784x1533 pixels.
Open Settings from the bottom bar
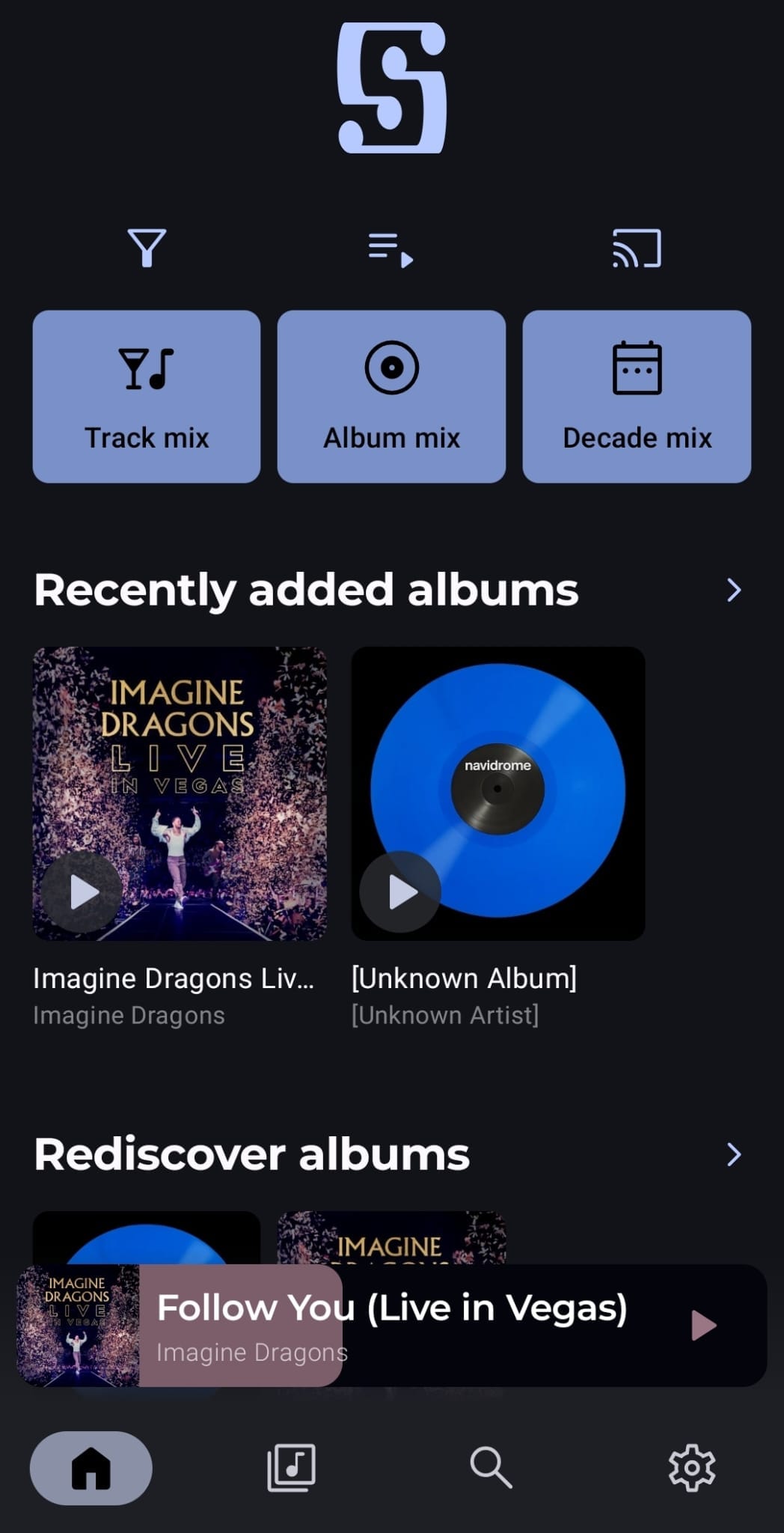[693, 1467]
